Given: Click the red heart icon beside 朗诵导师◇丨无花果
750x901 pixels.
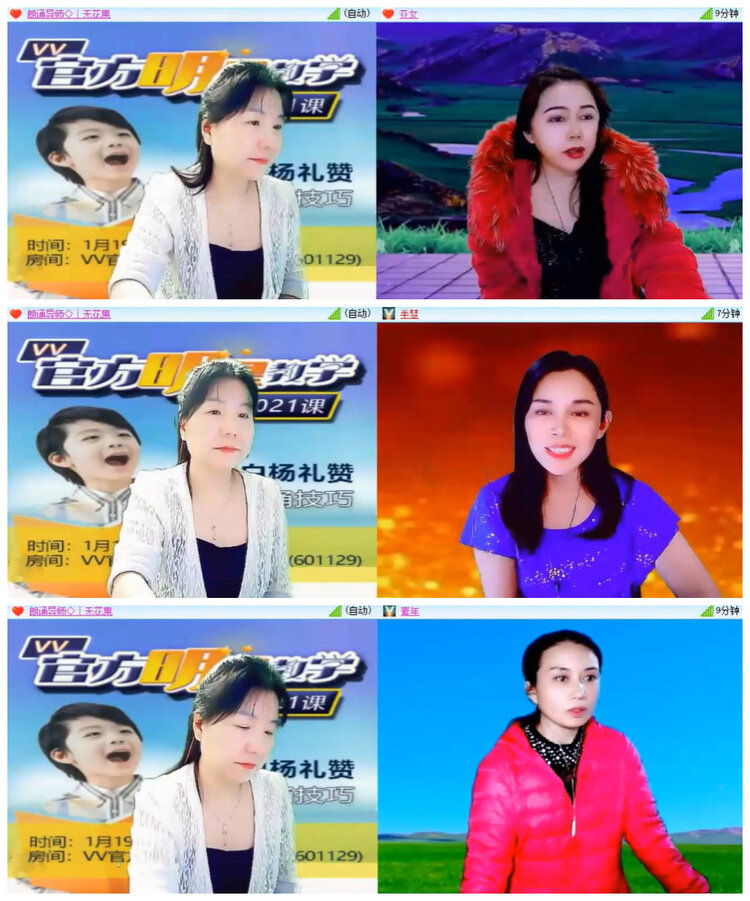Looking at the screenshot, I should (14, 14).
